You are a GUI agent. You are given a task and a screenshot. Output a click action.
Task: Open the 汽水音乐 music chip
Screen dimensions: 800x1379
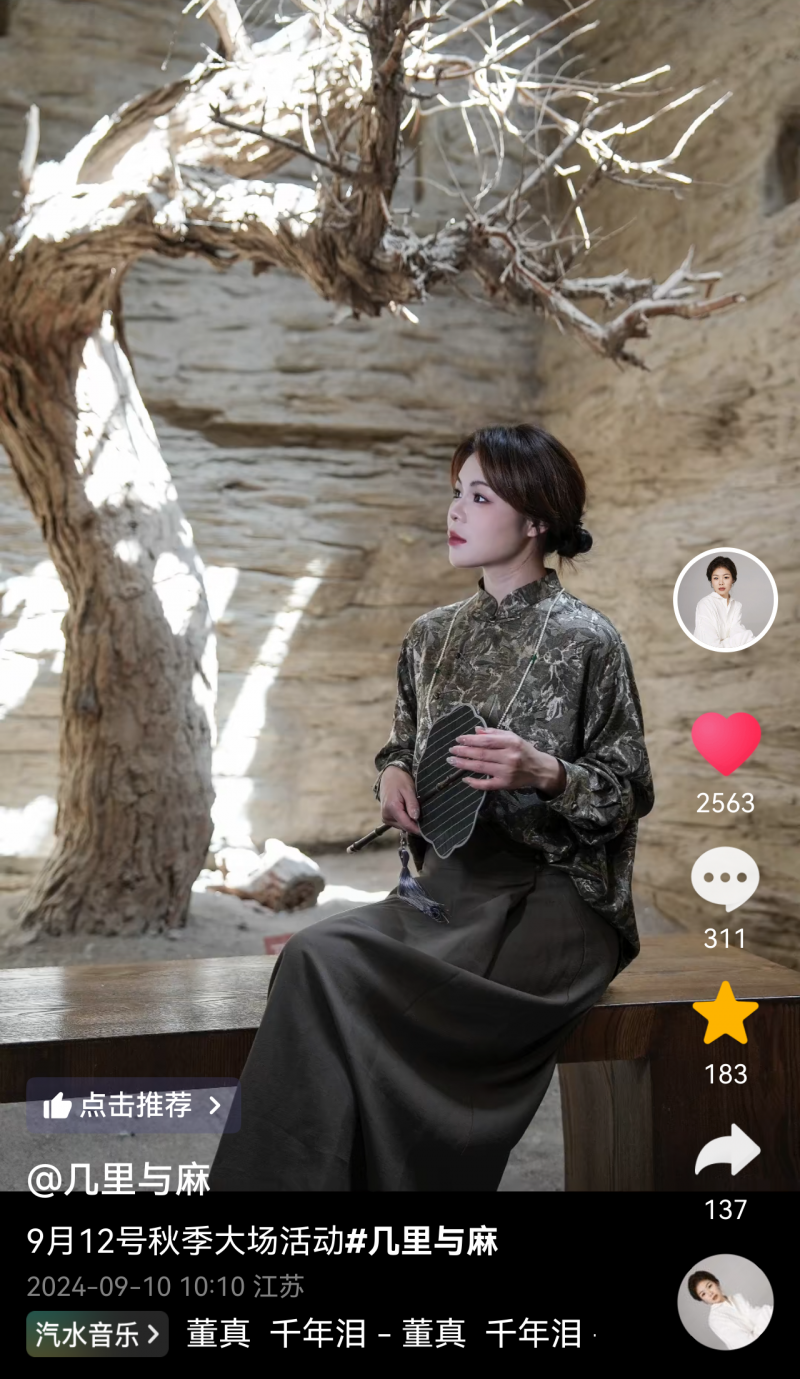click(97, 1334)
